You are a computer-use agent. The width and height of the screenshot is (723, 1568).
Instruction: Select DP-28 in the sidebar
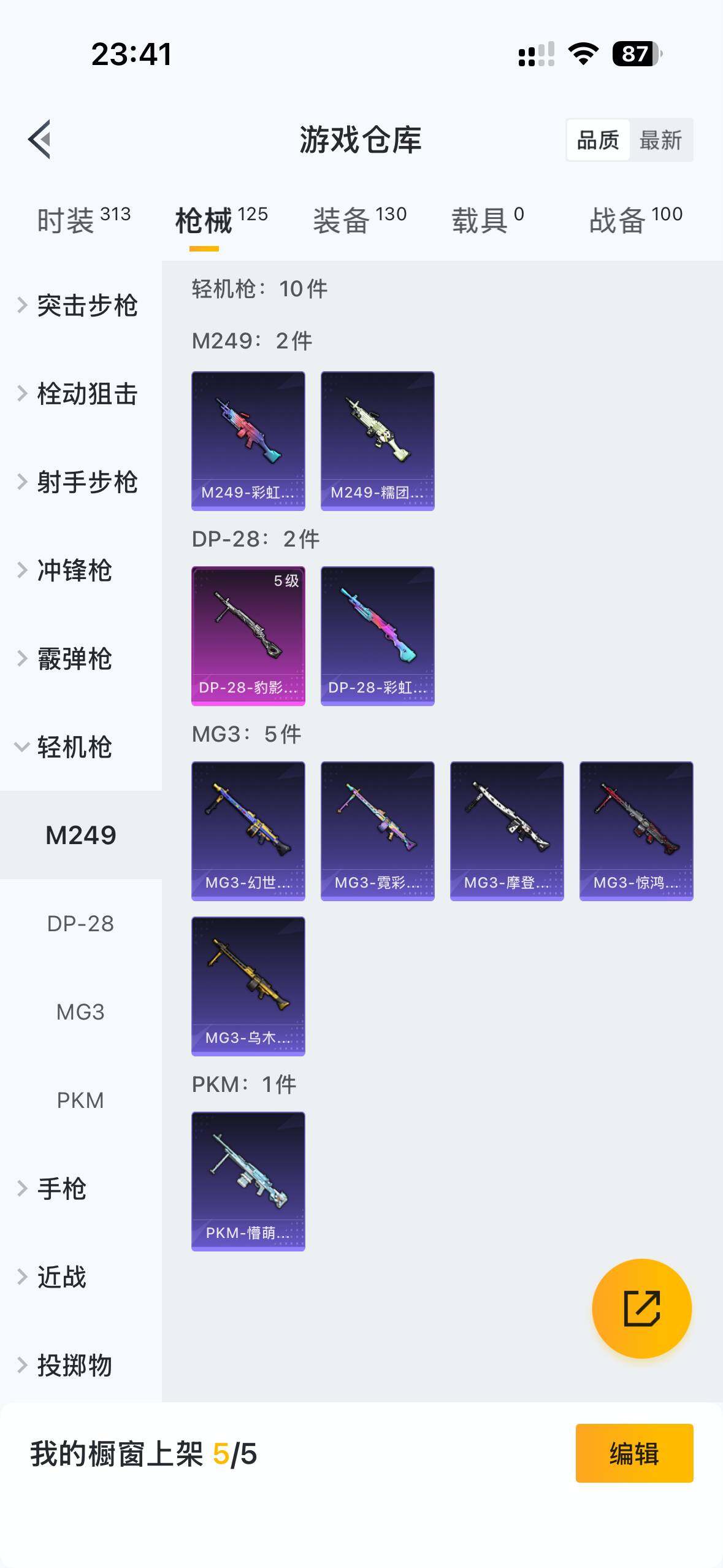point(80,924)
